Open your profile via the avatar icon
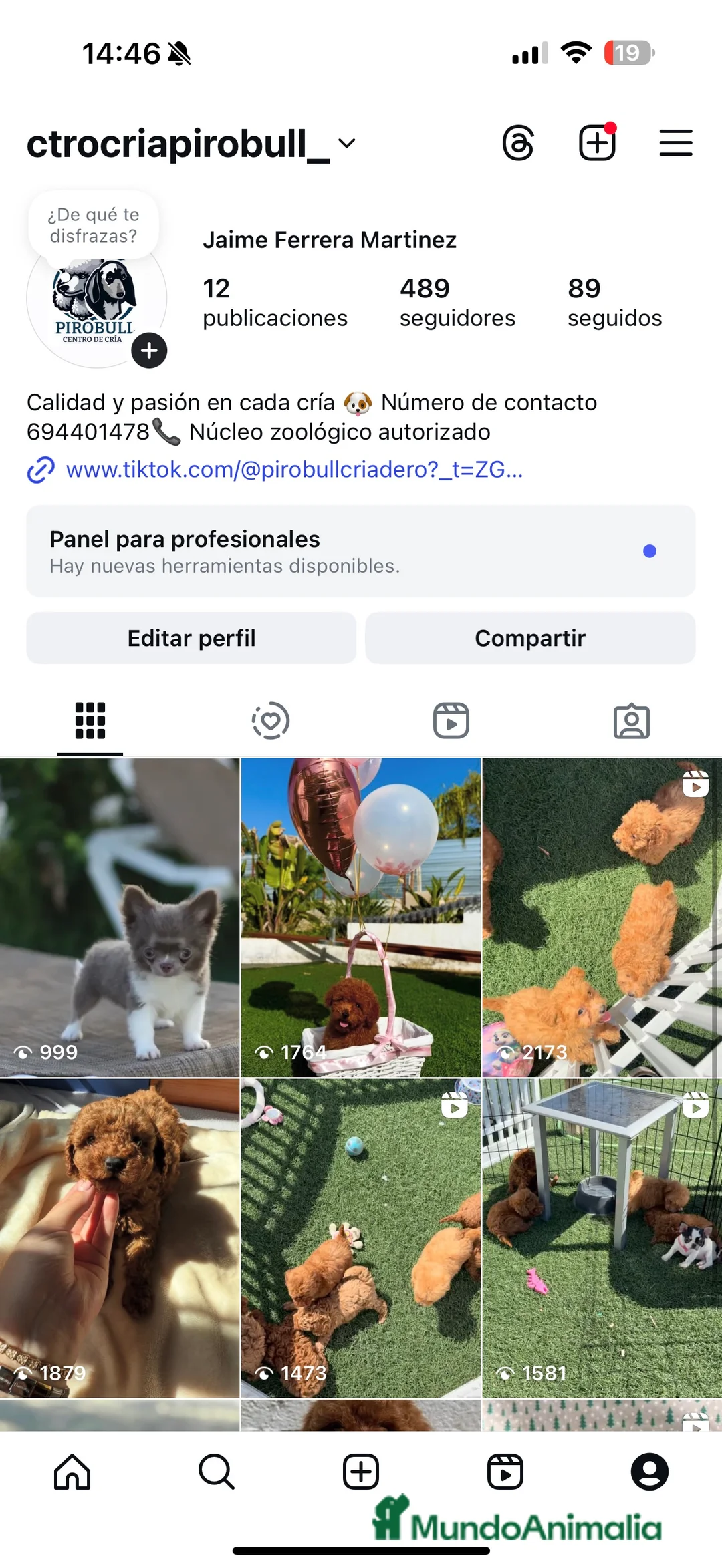Image resolution: width=722 pixels, height=1568 pixels. click(x=650, y=1471)
